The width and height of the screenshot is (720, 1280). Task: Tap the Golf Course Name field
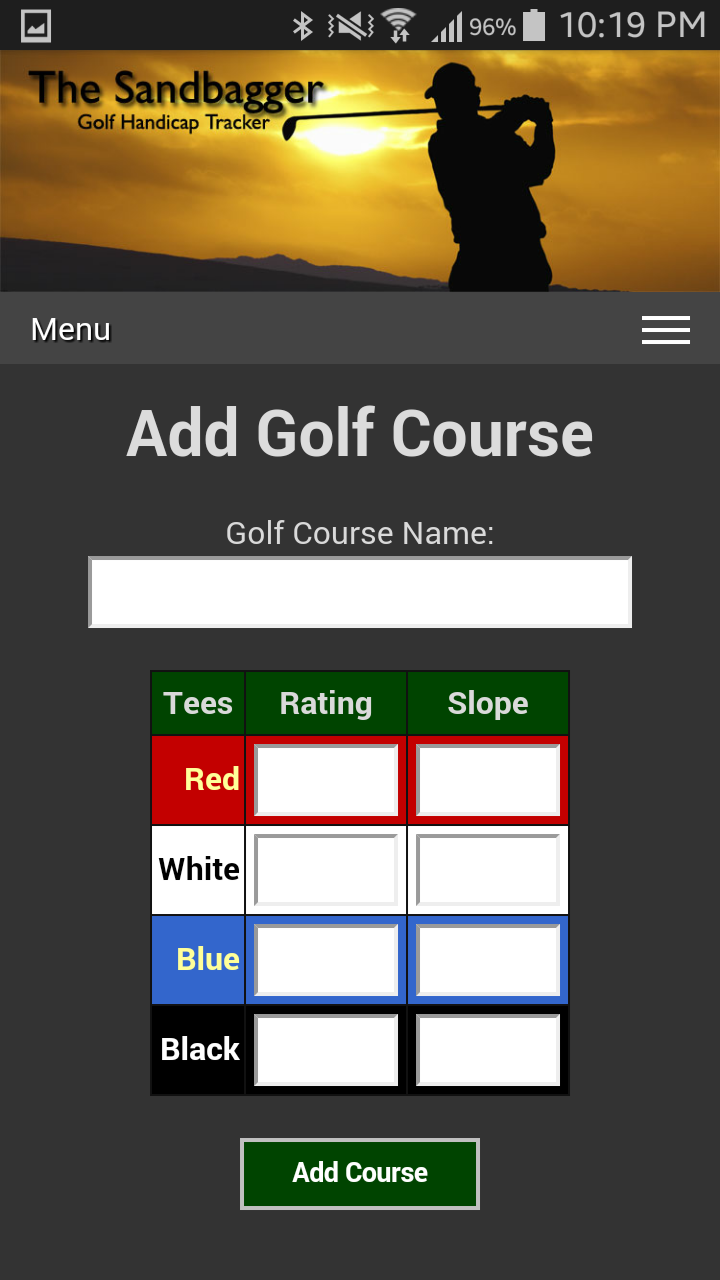click(x=360, y=592)
